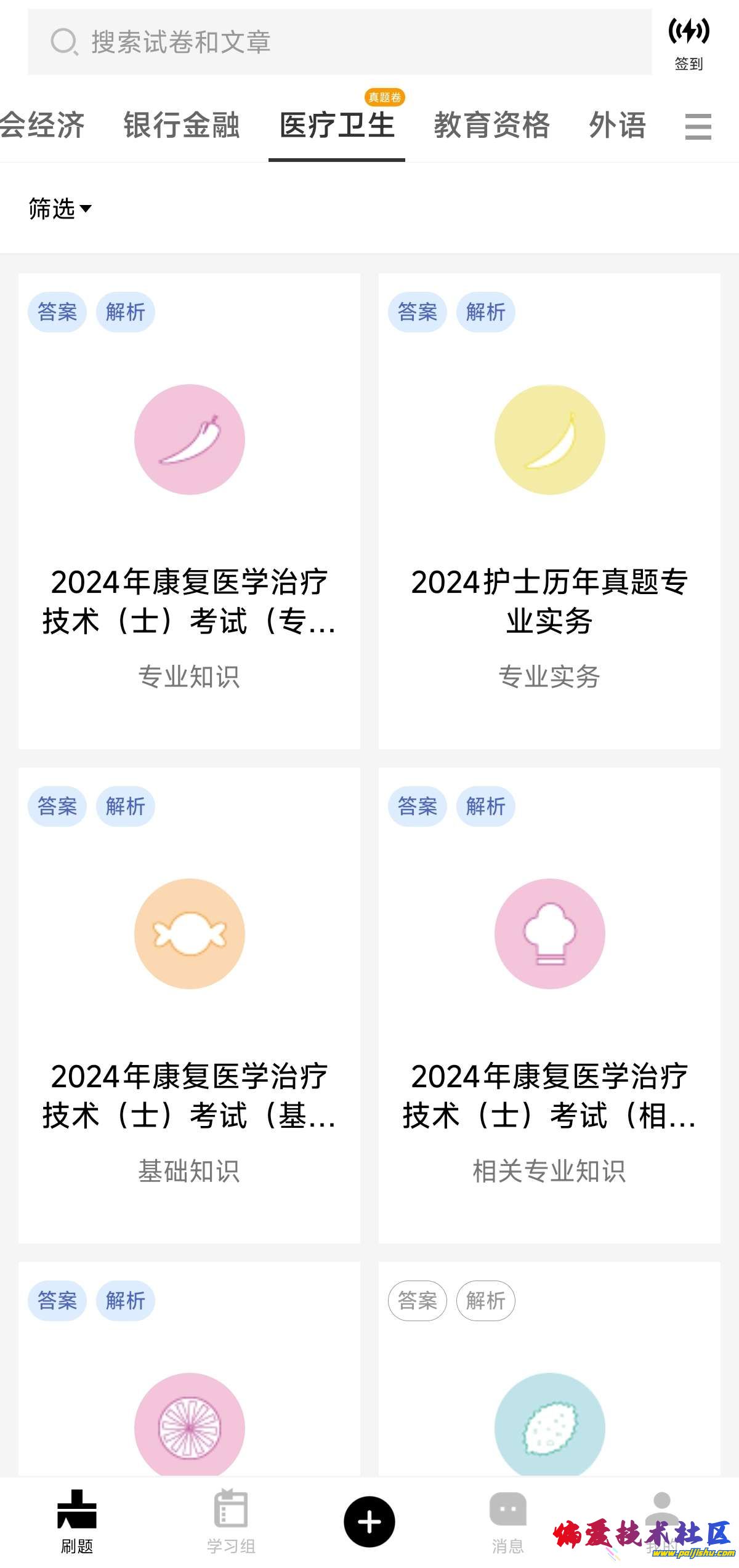Tap the search box for papers and articles

pyautogui.click(x=339, y=42)
